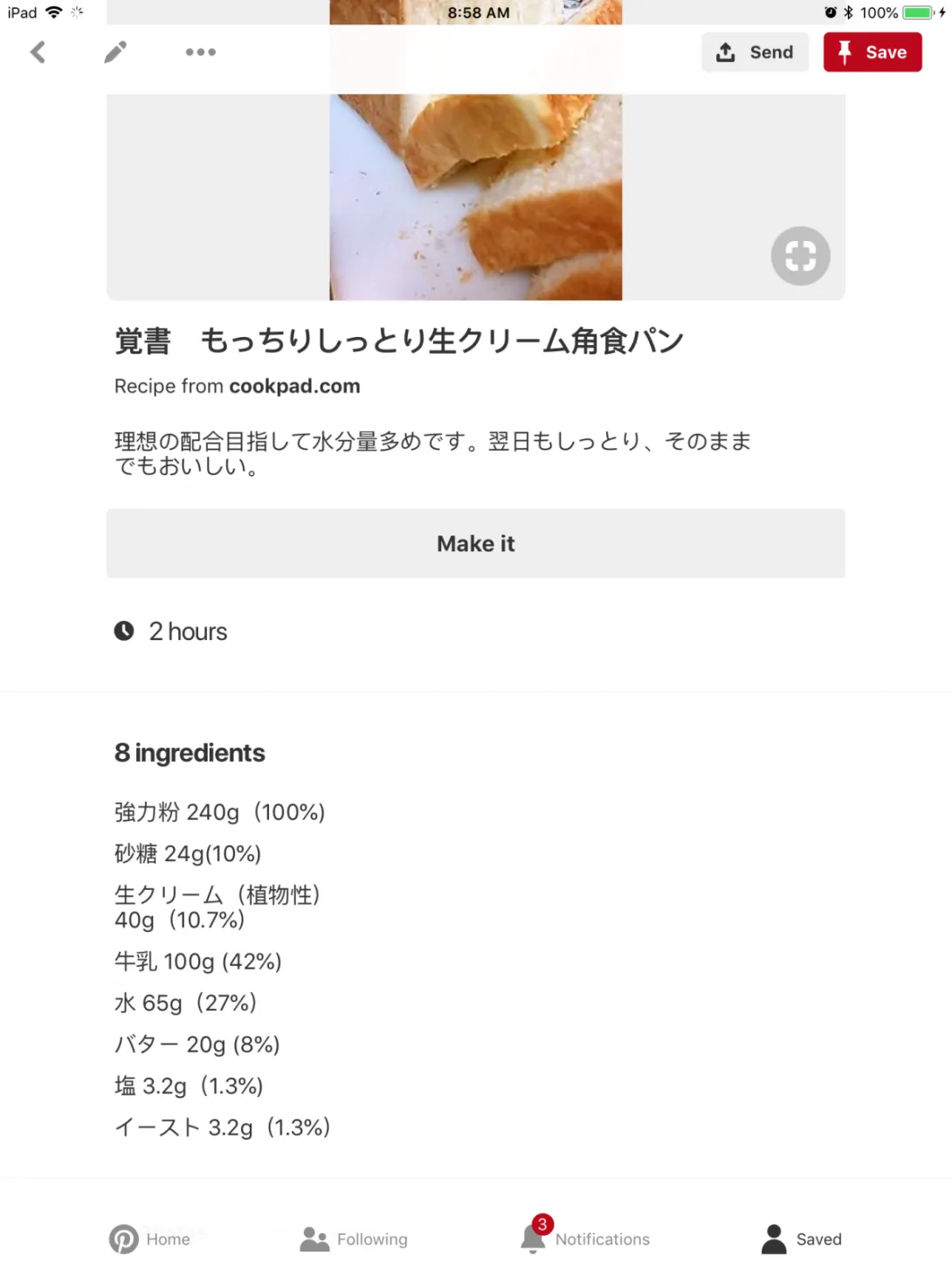952x1269 pixels.
Task: Save this bread recipe pin
Action: pos(872,52)
